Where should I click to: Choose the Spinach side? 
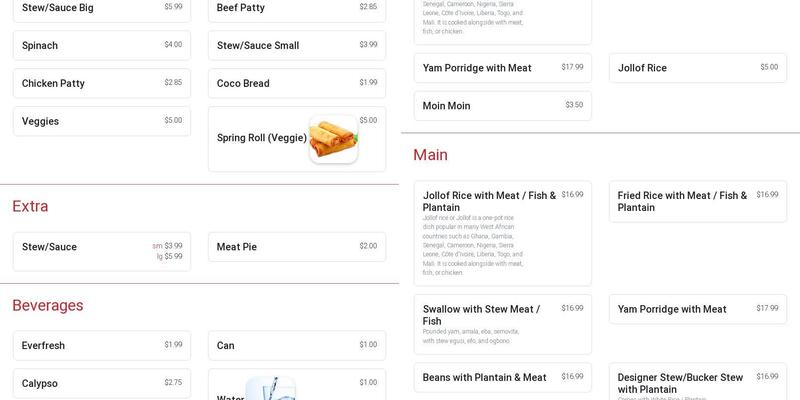[x=101, y=46]
